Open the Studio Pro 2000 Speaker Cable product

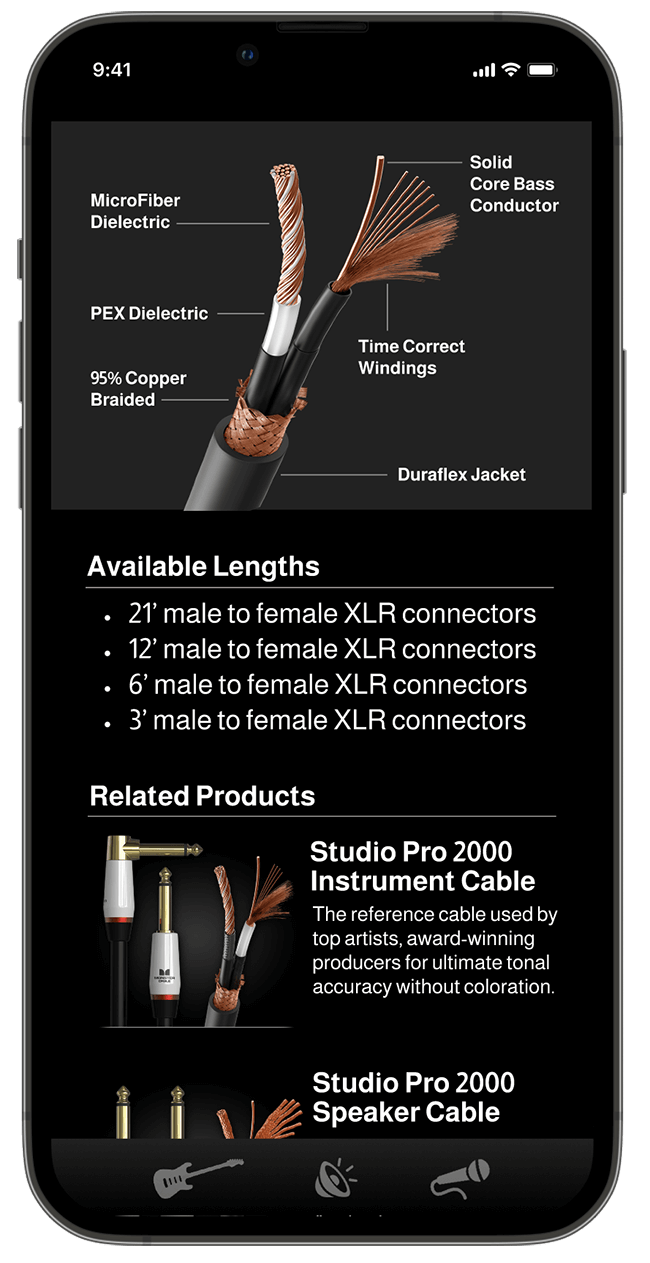click(x=413, y=1096)
